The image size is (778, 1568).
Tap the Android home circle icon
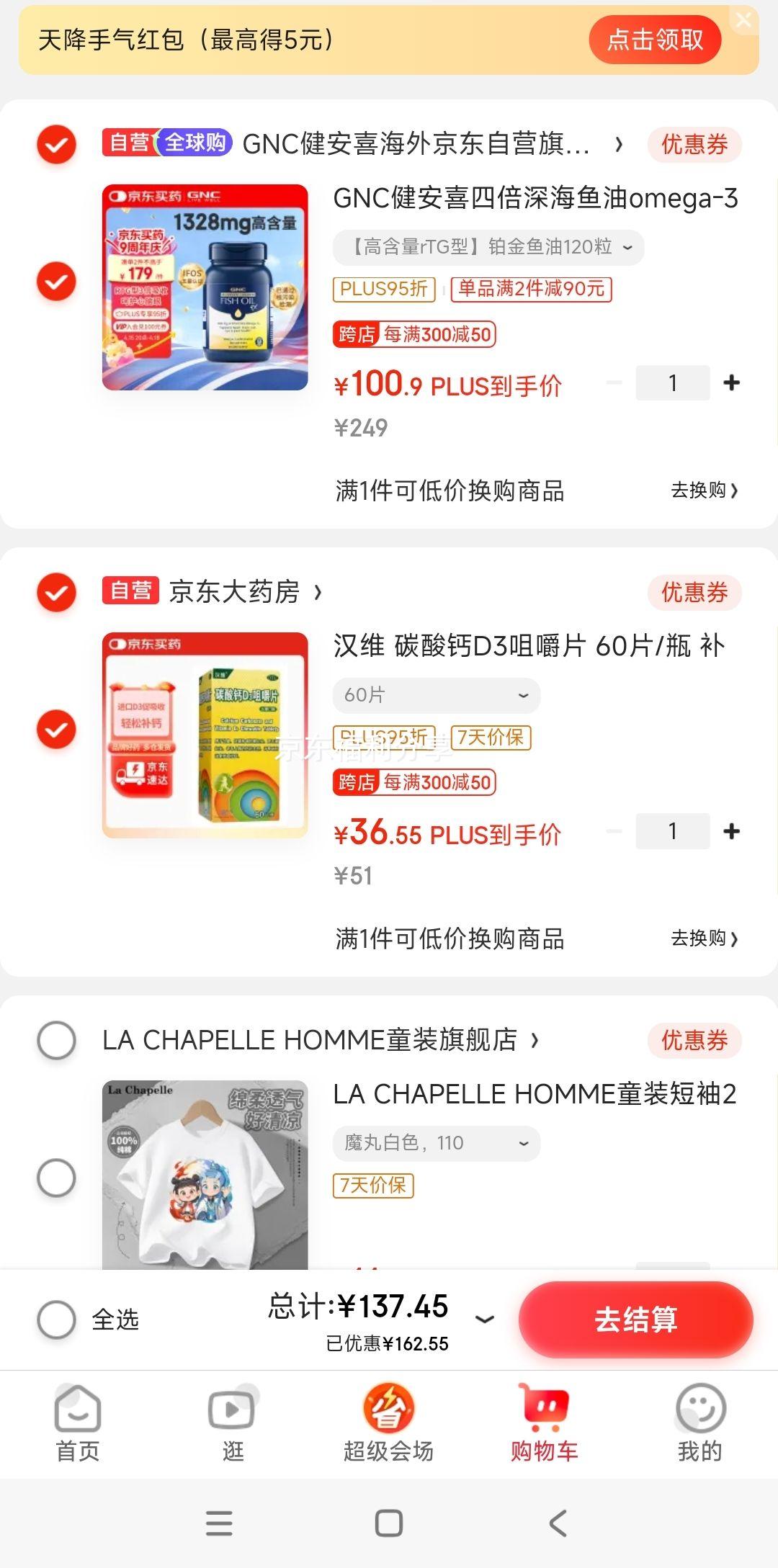click(388, 1524)
